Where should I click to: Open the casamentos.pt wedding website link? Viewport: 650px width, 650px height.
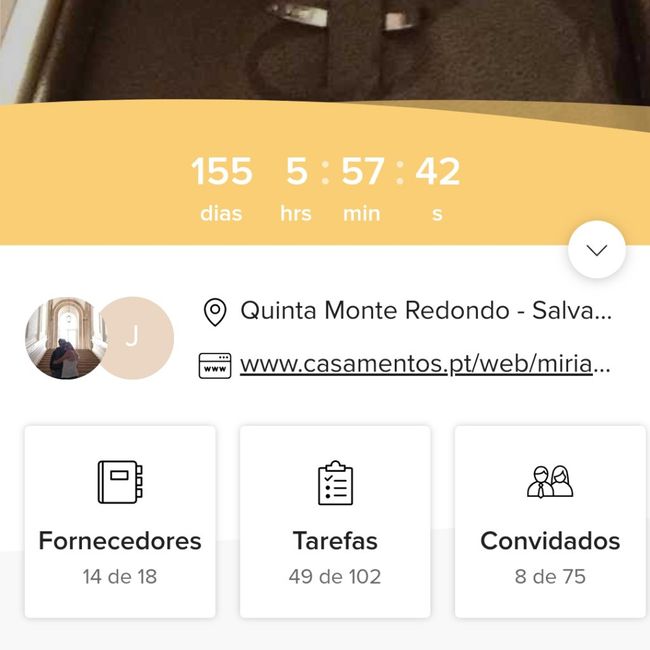pyautogui.click(x=424, y=365)
